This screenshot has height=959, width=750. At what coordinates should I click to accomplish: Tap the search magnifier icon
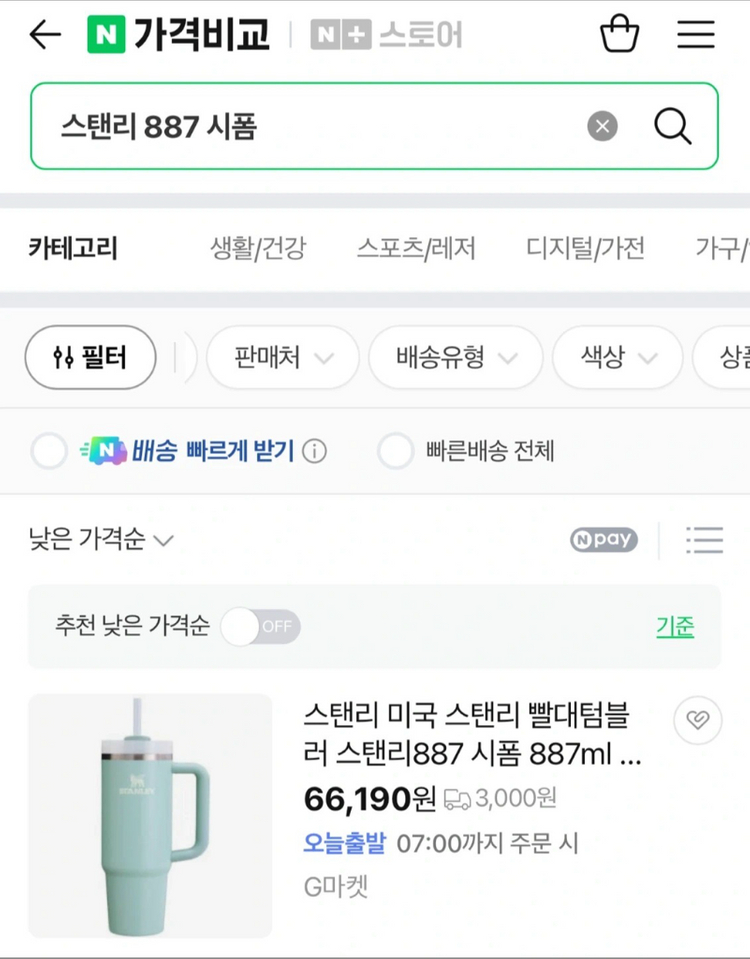click(x=672, y=126)
